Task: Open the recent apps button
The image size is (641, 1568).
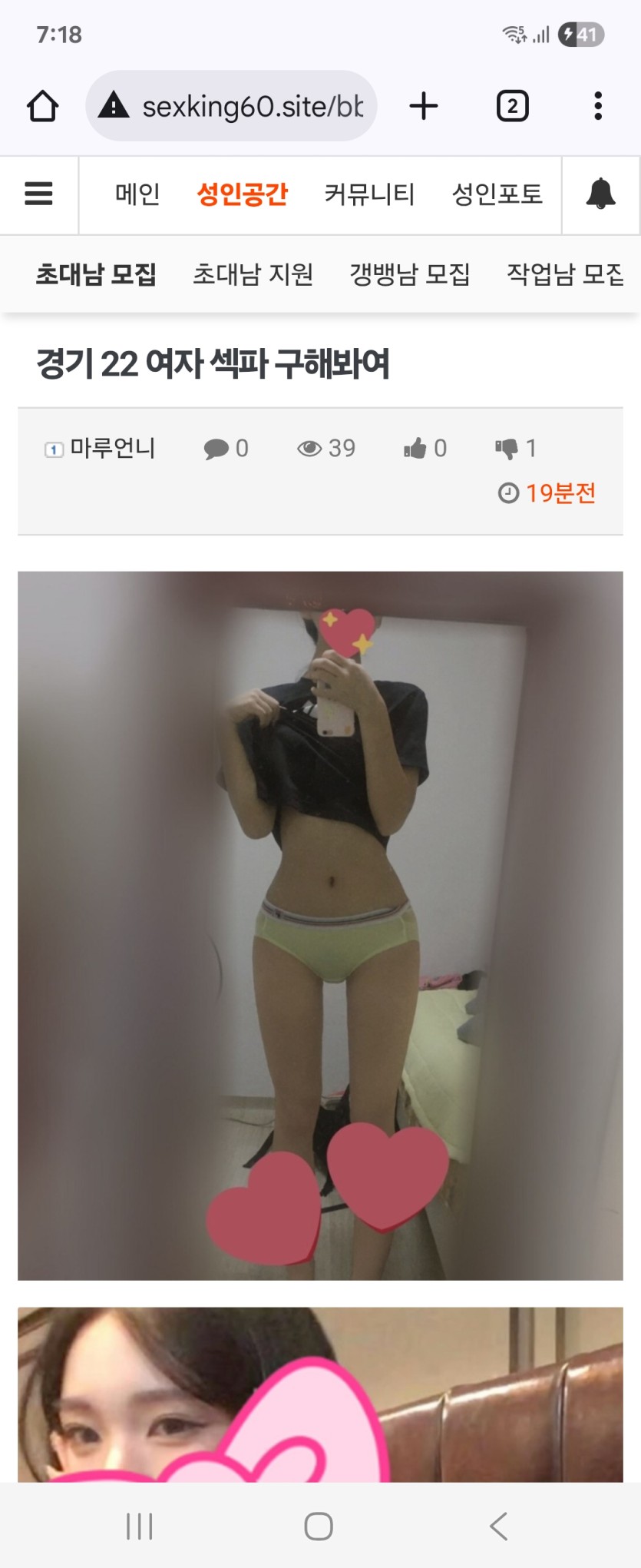Action: 140,1526
